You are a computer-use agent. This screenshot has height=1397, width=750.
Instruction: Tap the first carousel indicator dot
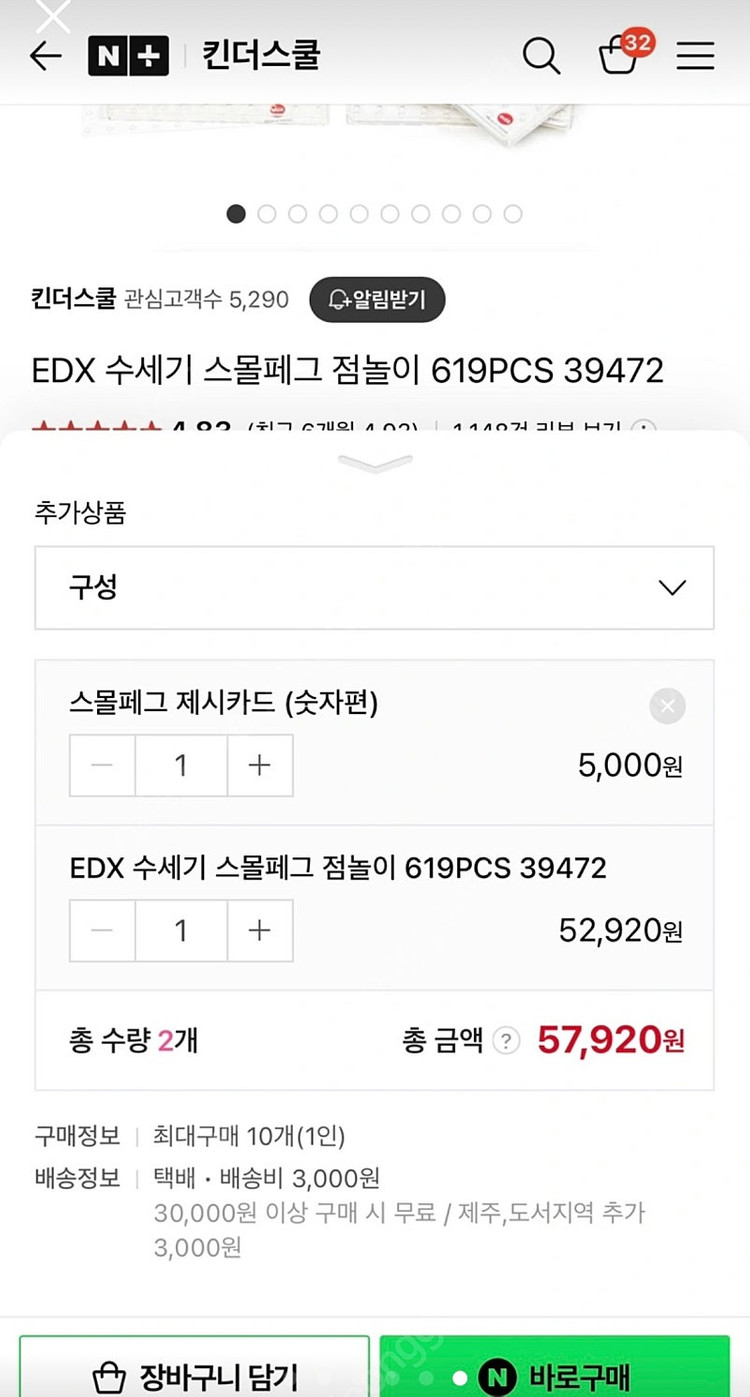[x=236, y=214]
